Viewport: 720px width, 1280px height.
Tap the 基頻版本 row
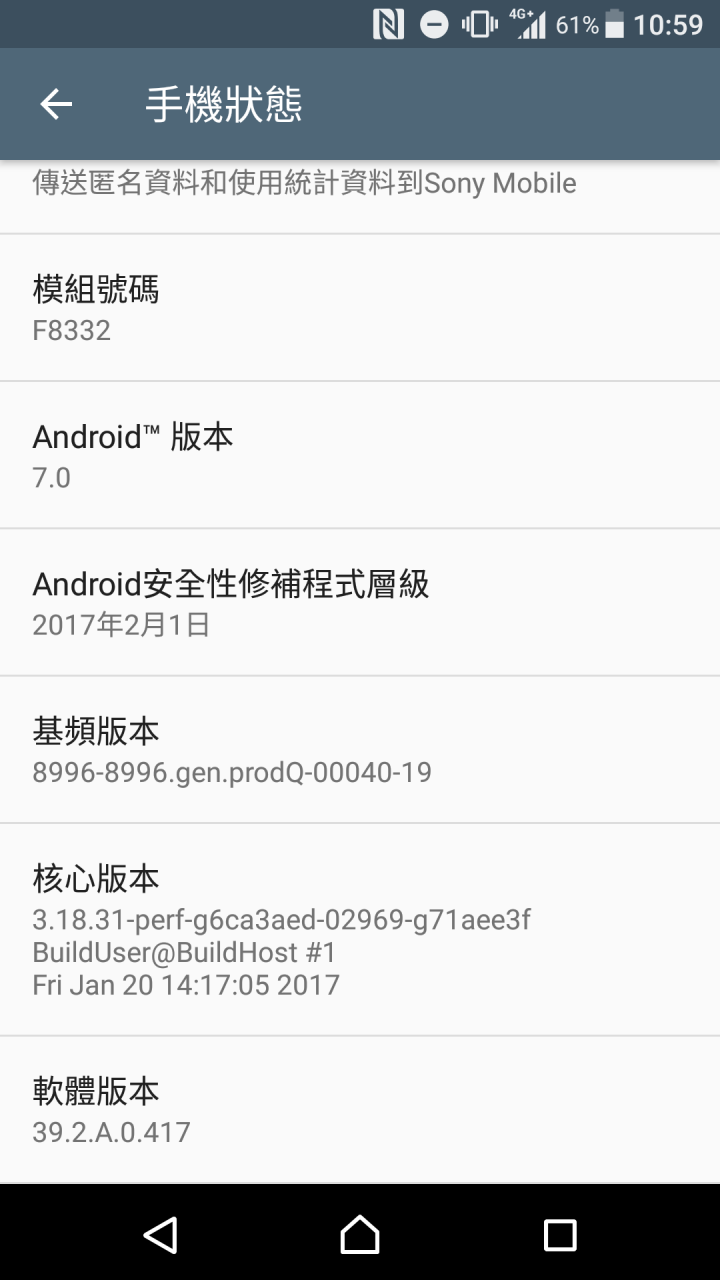[360, 750]
